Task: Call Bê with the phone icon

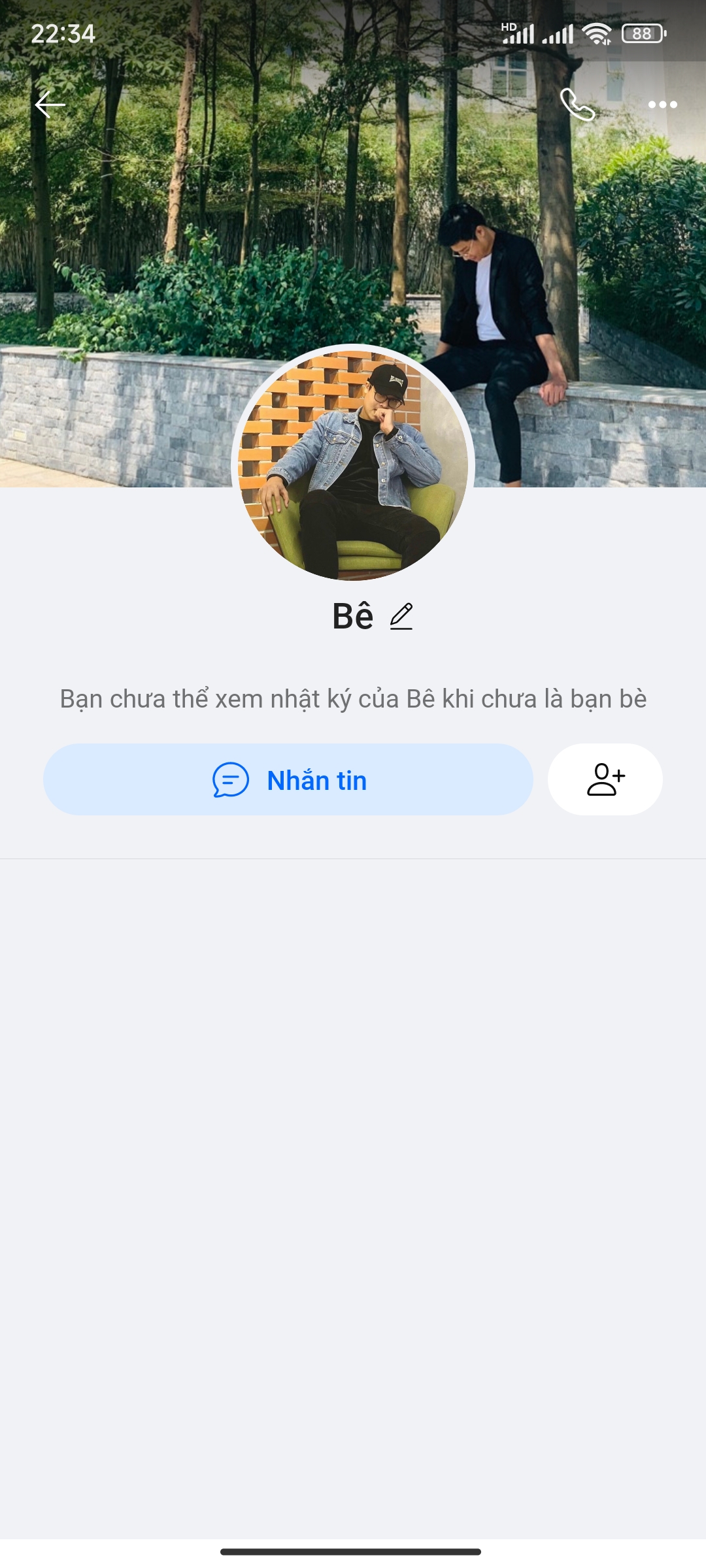Action: coord(577,105)
